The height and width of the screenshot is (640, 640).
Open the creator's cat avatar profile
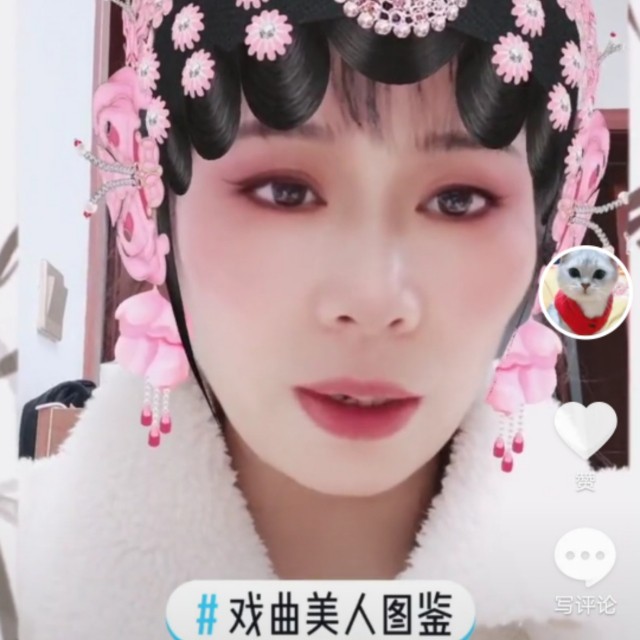coord(585,292)
